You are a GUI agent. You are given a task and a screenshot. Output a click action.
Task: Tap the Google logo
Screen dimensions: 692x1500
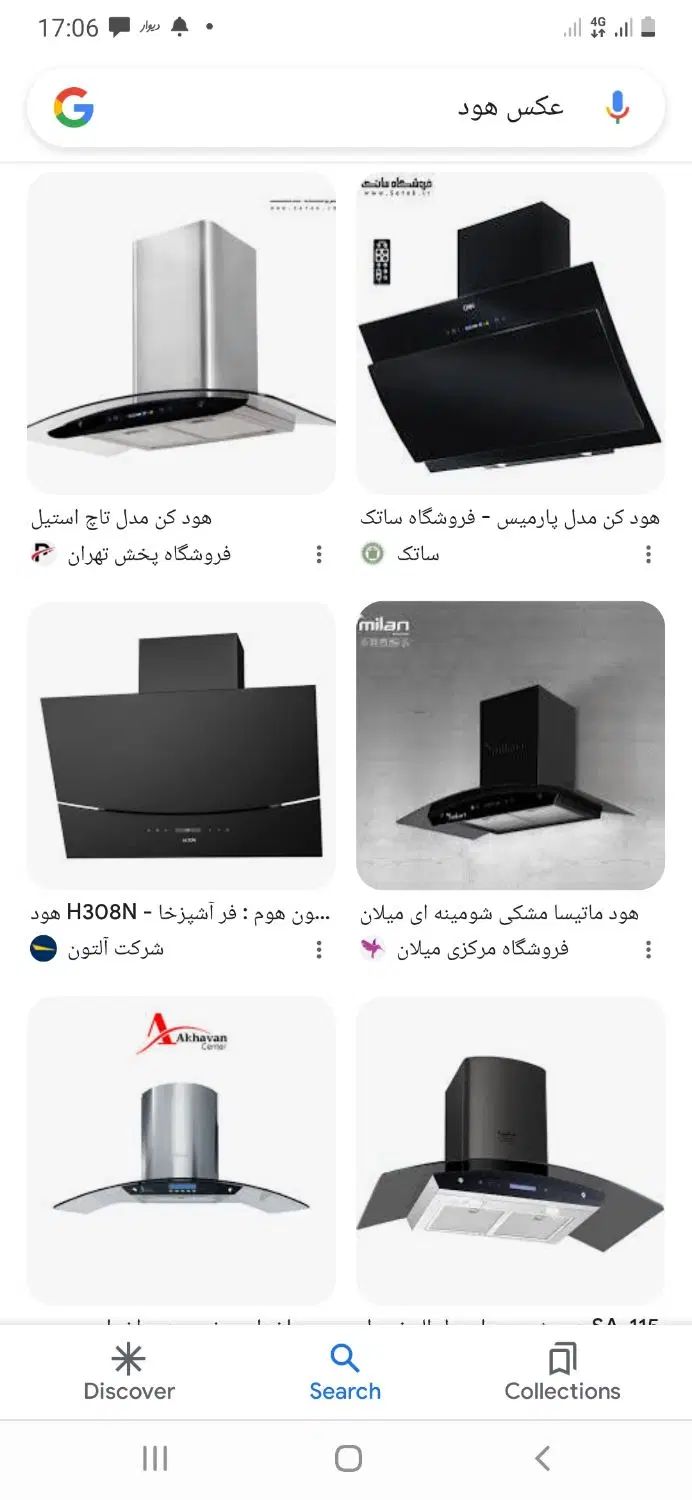(74, 108)
